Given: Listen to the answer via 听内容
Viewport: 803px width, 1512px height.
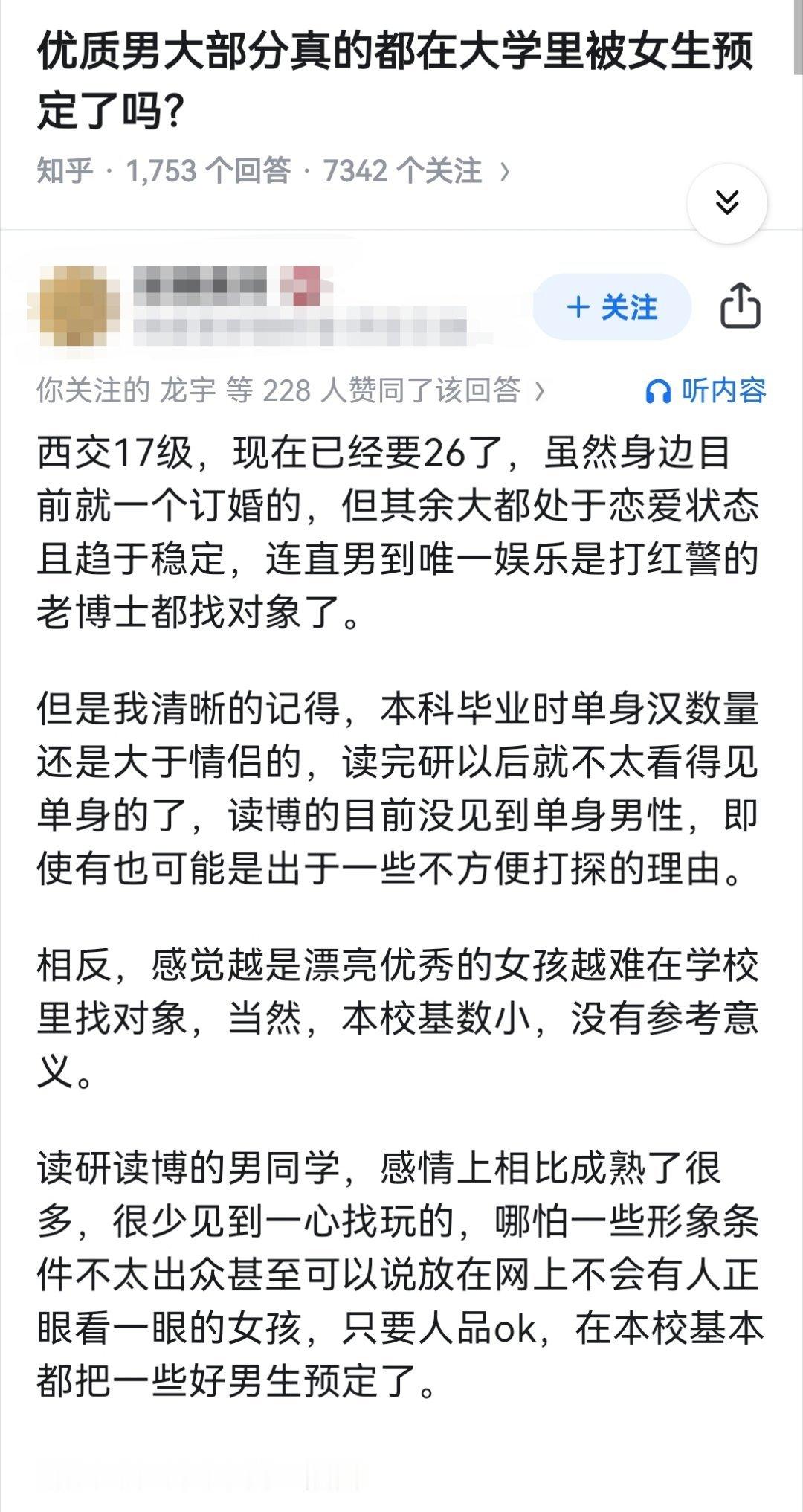Looking at the screenshot, I should pyautogui.click(x=706, y=390).
